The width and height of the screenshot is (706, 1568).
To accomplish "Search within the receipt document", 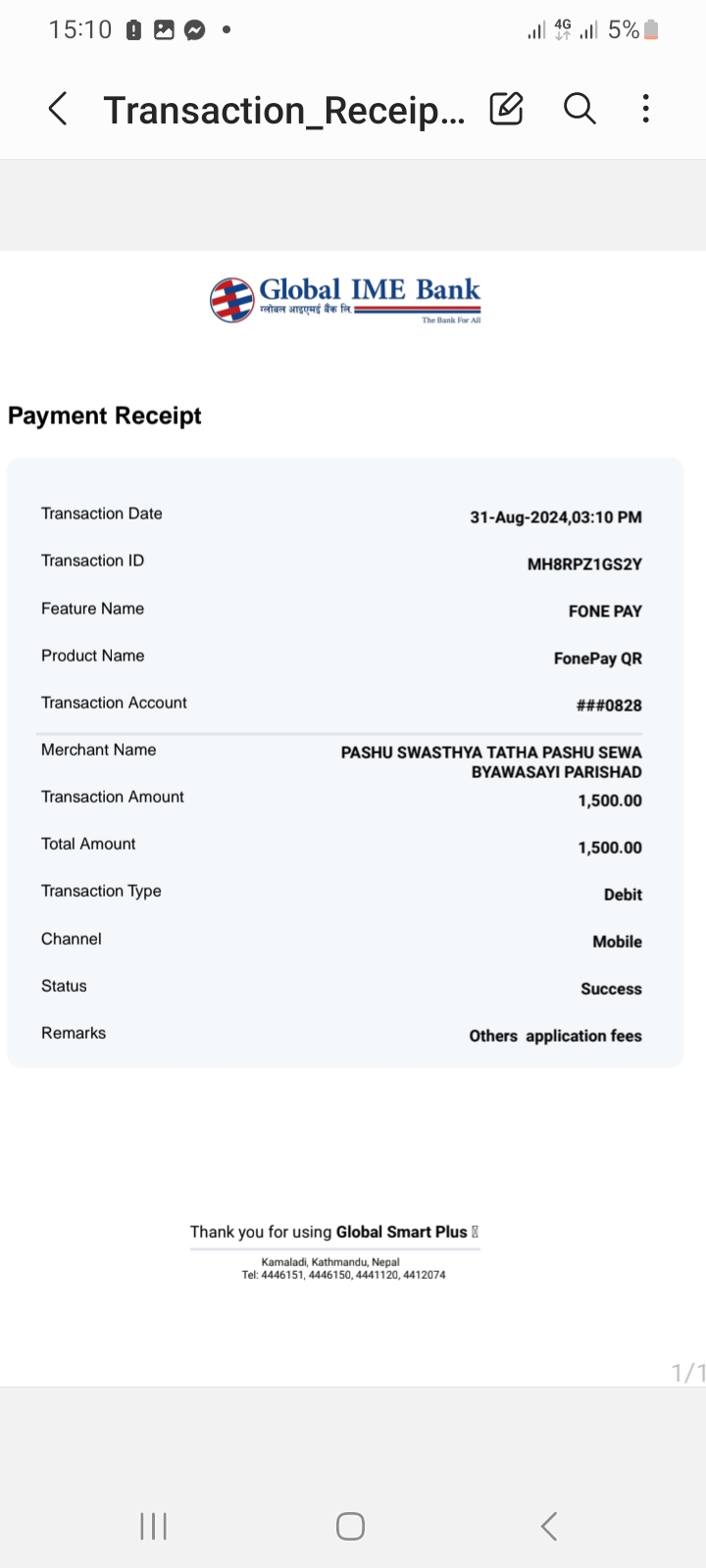I will [580, 109].
